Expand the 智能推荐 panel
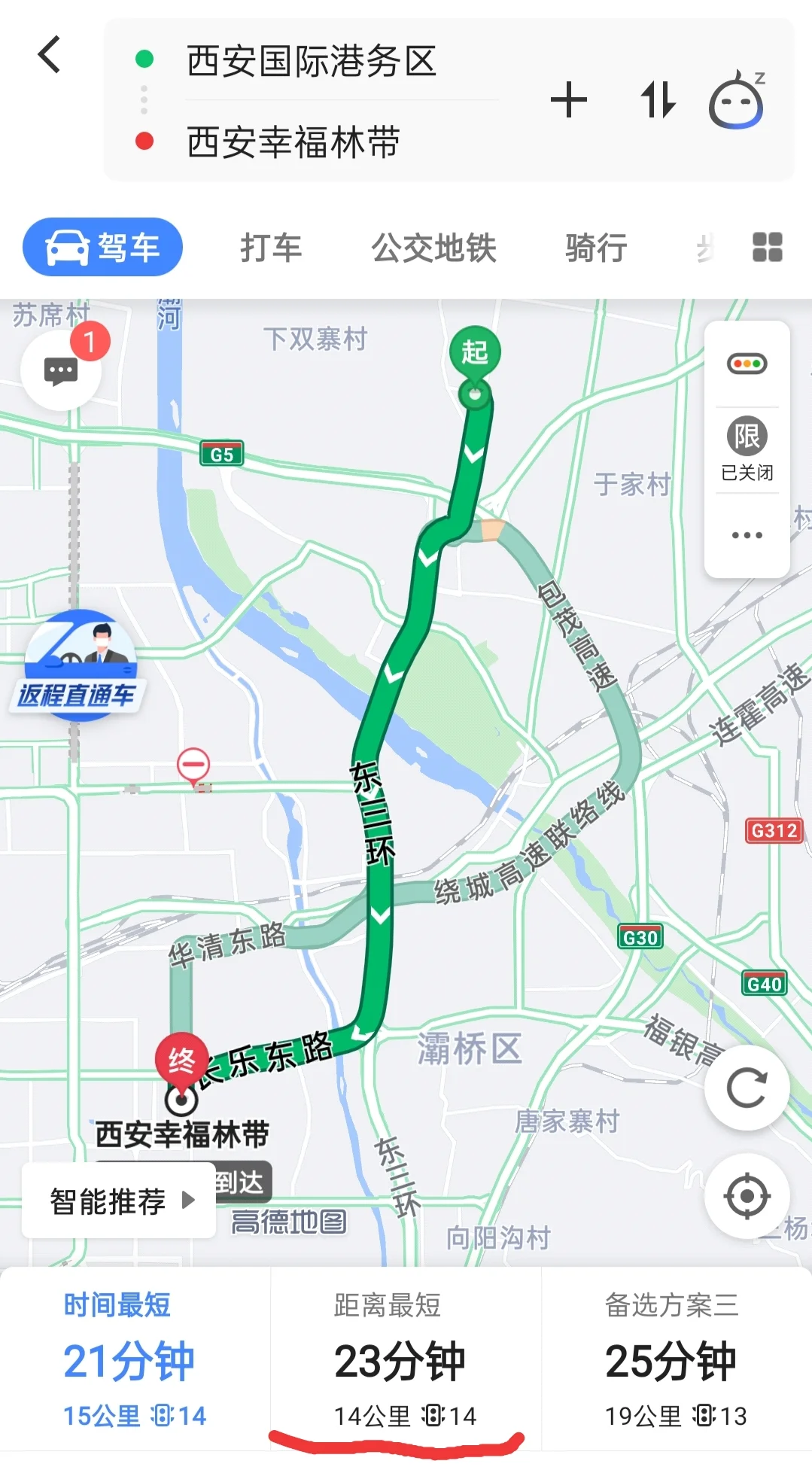The height and width of the screenshot is (1476, 812). pos(117,1199)
